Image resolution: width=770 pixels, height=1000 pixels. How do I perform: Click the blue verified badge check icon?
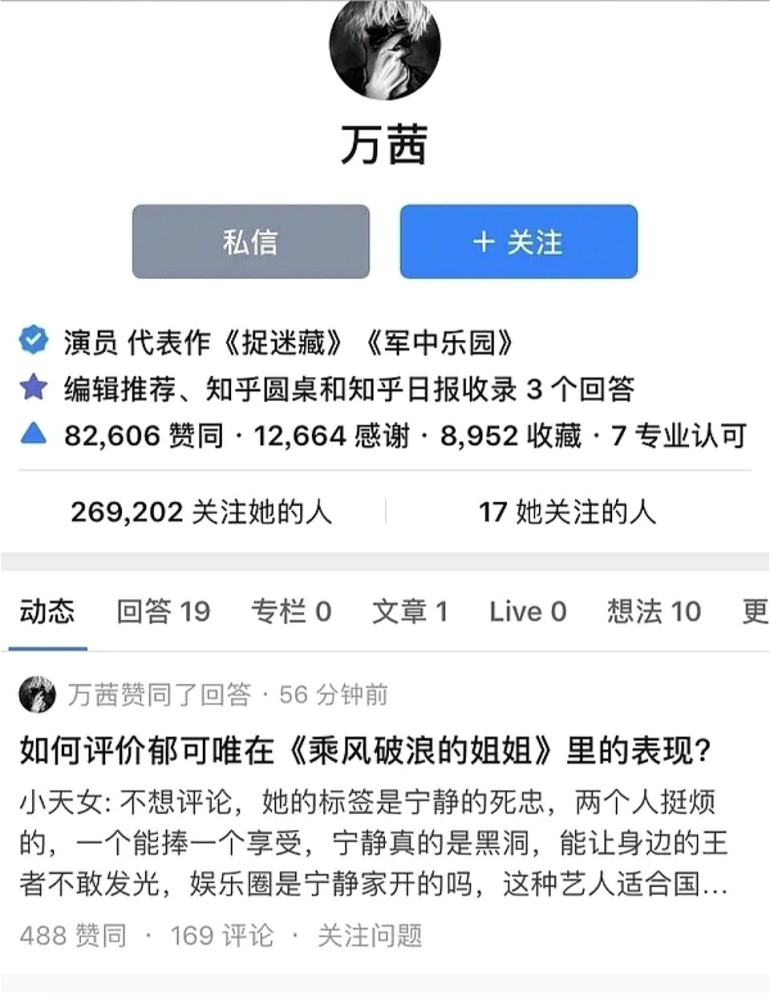(x=35, y=338)
